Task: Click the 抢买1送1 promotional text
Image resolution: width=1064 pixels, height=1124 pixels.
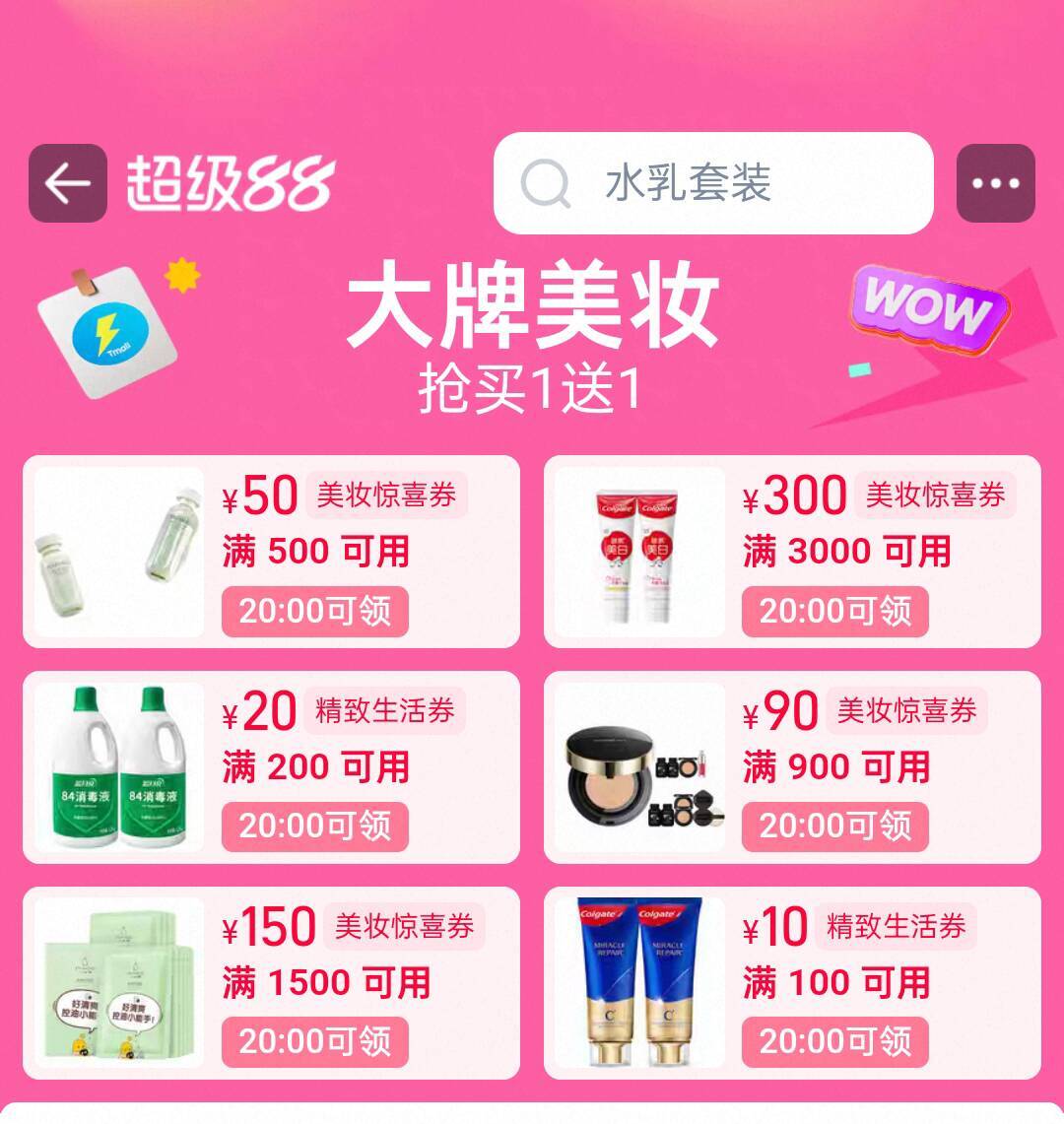Action: coord(532,386)
